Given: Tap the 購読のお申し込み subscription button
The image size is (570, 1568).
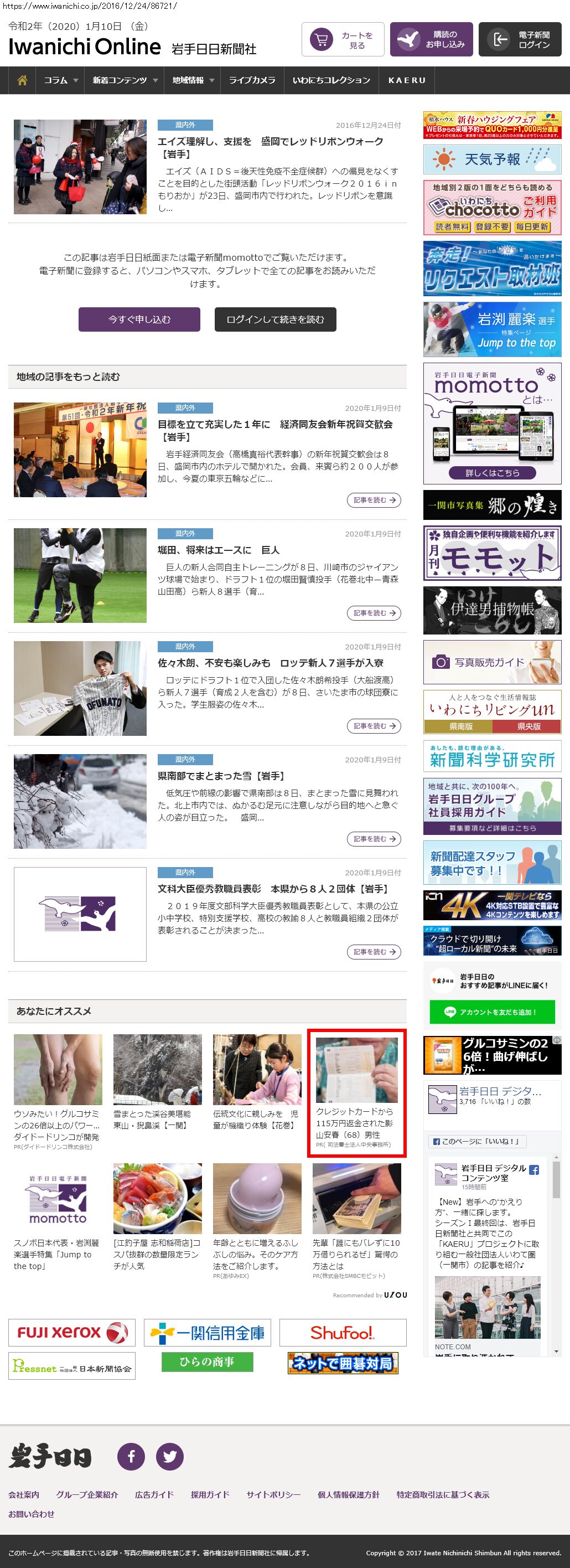Looking at the screenshot, I should (x=431, y=39).
